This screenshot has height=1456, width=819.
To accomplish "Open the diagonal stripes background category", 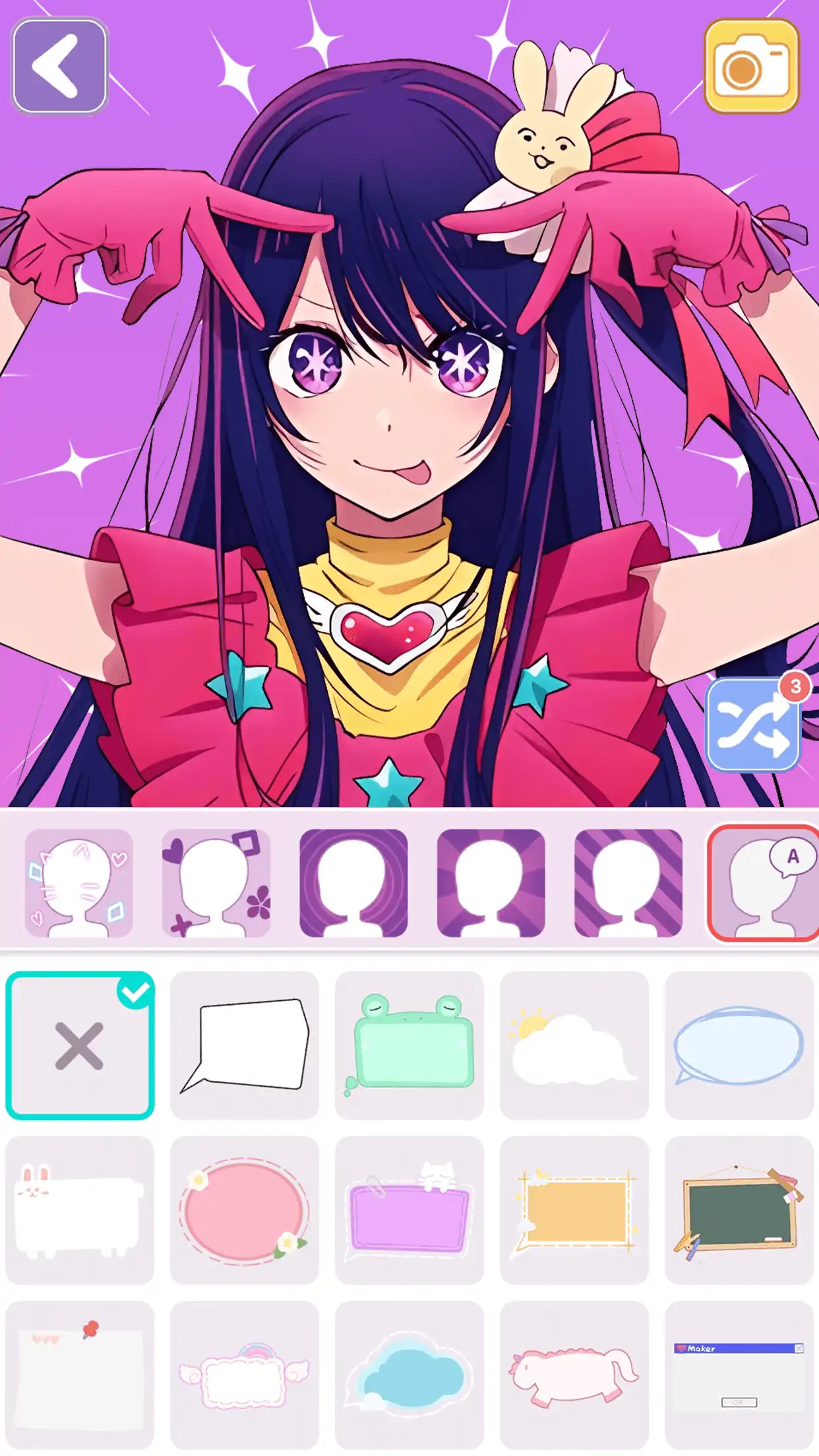I will [x=628, y=883].
